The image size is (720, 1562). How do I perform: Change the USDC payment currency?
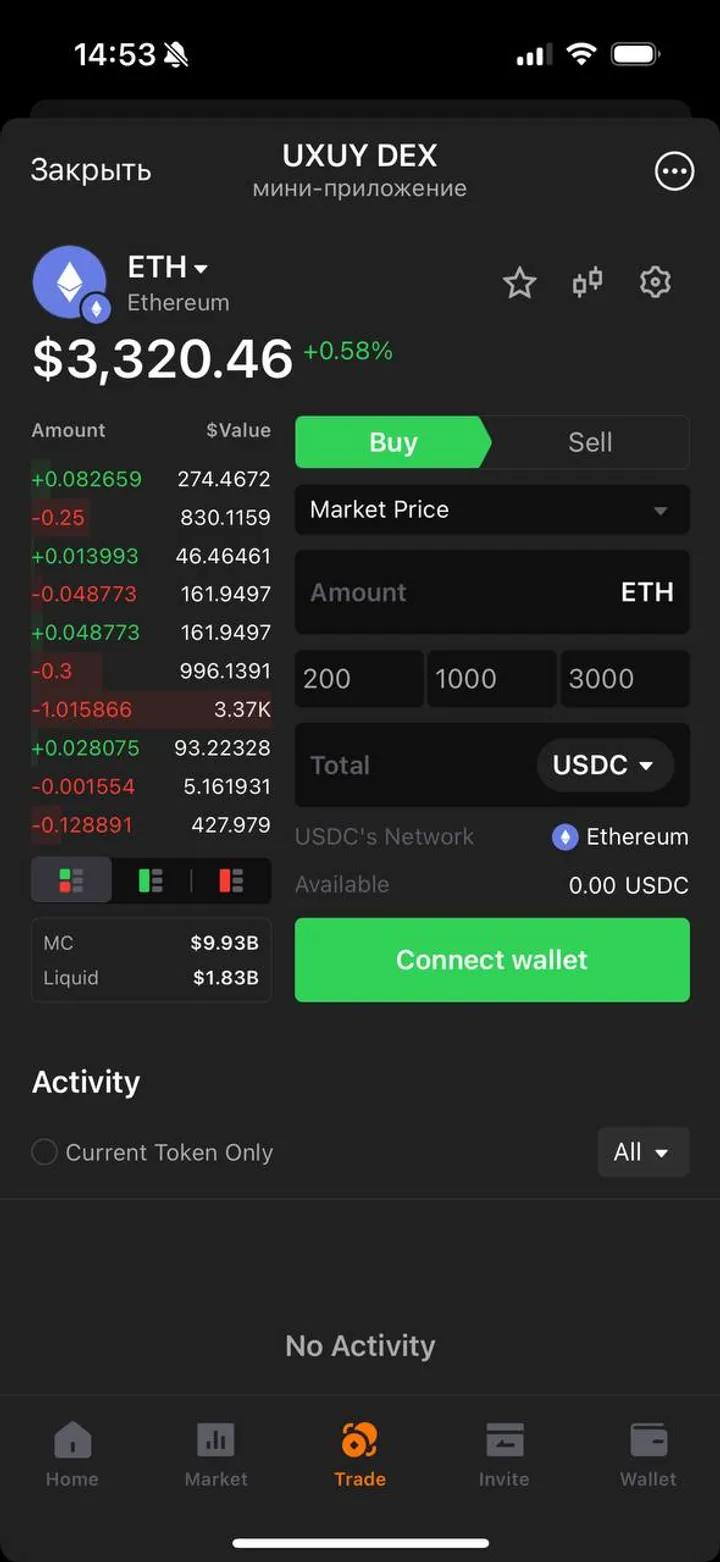point(604,766)
